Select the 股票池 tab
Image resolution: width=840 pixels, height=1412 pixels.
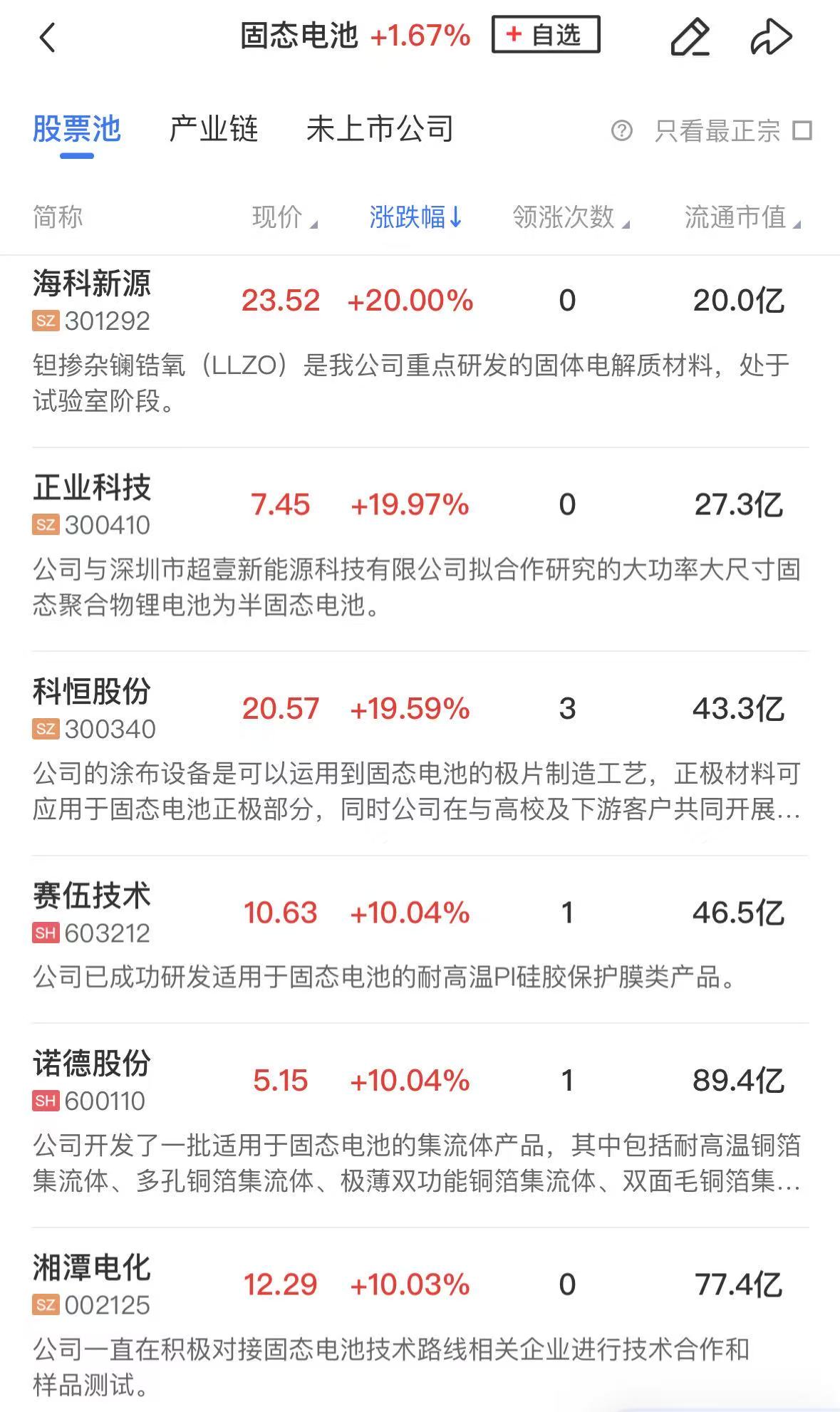(x=77, y=130)
